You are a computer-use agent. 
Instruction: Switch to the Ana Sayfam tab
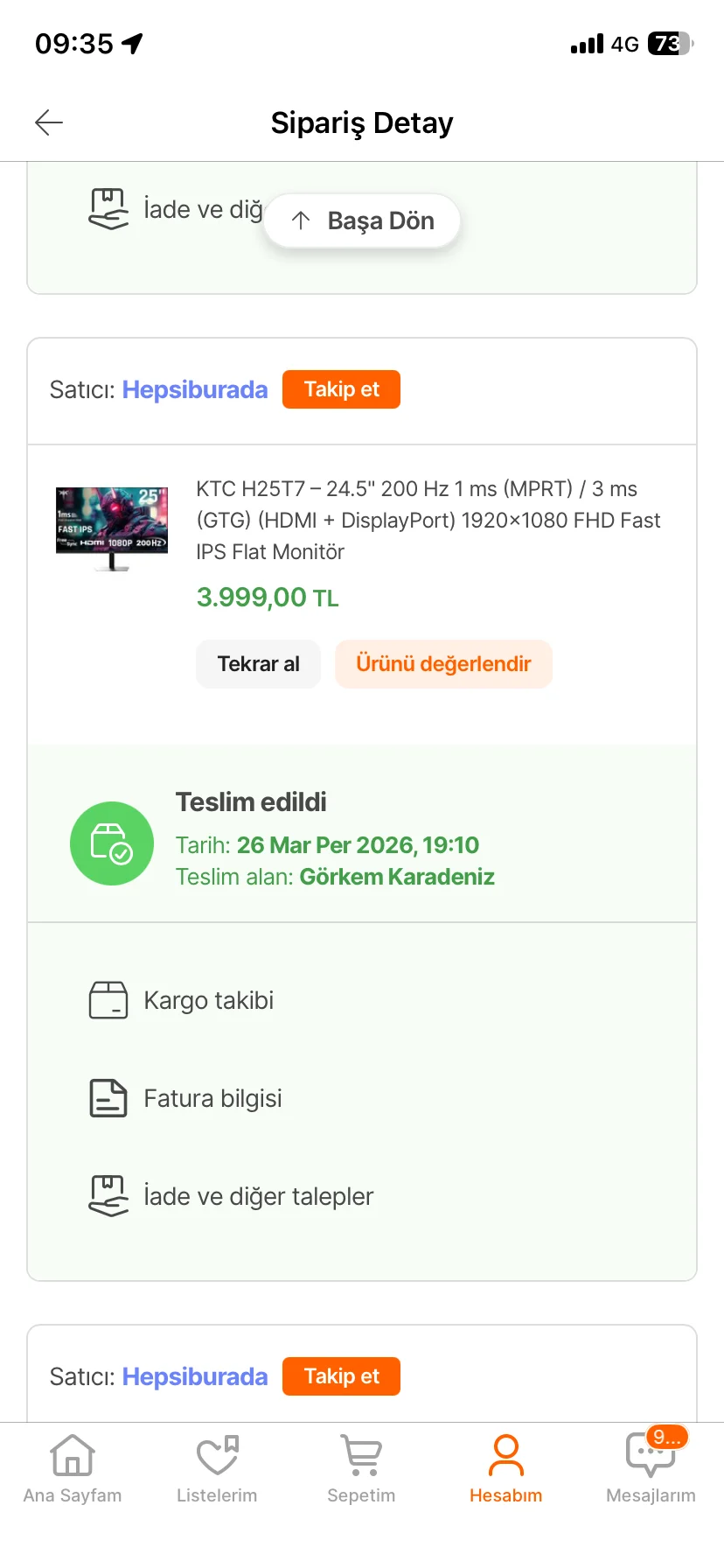coord(73,1470)
